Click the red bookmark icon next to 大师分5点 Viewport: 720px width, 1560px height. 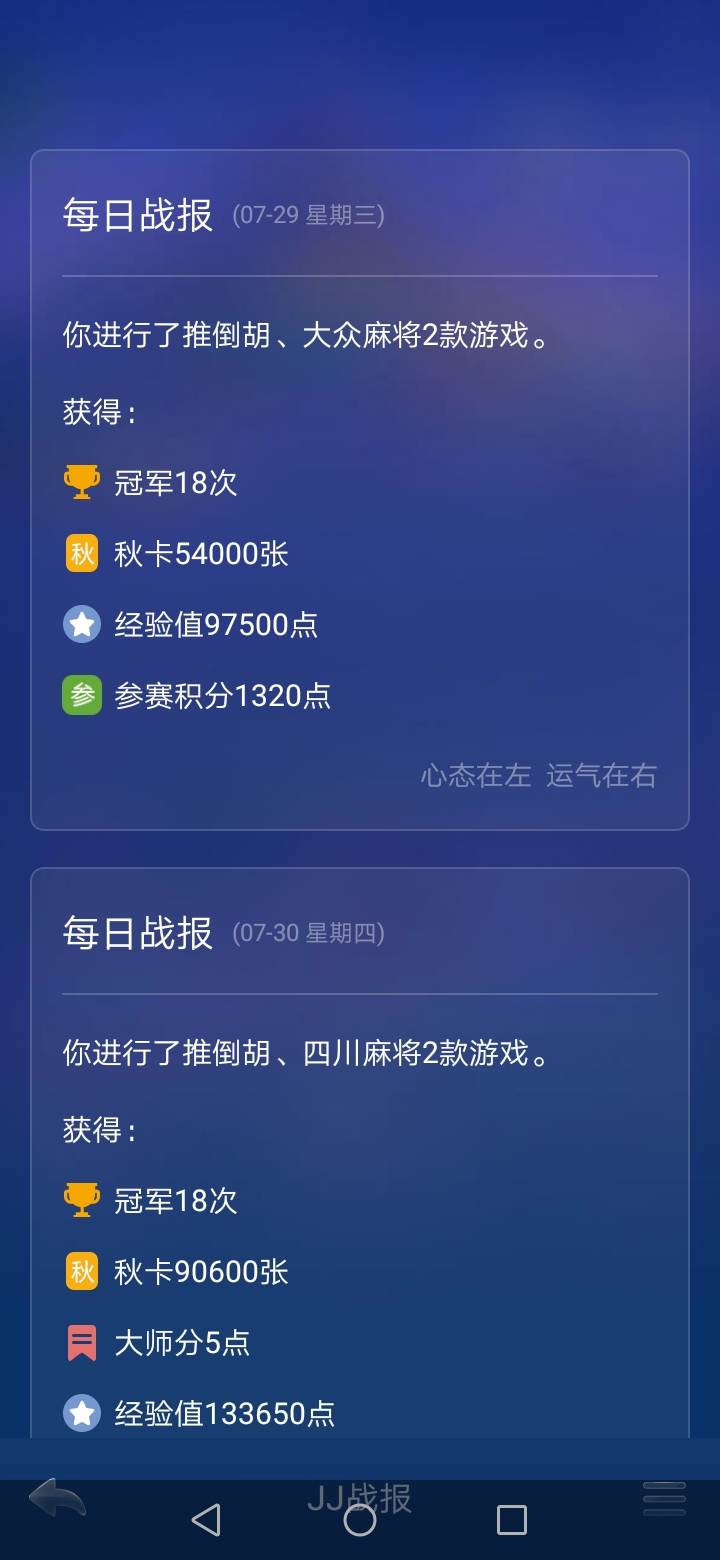tap(80, 1342)
